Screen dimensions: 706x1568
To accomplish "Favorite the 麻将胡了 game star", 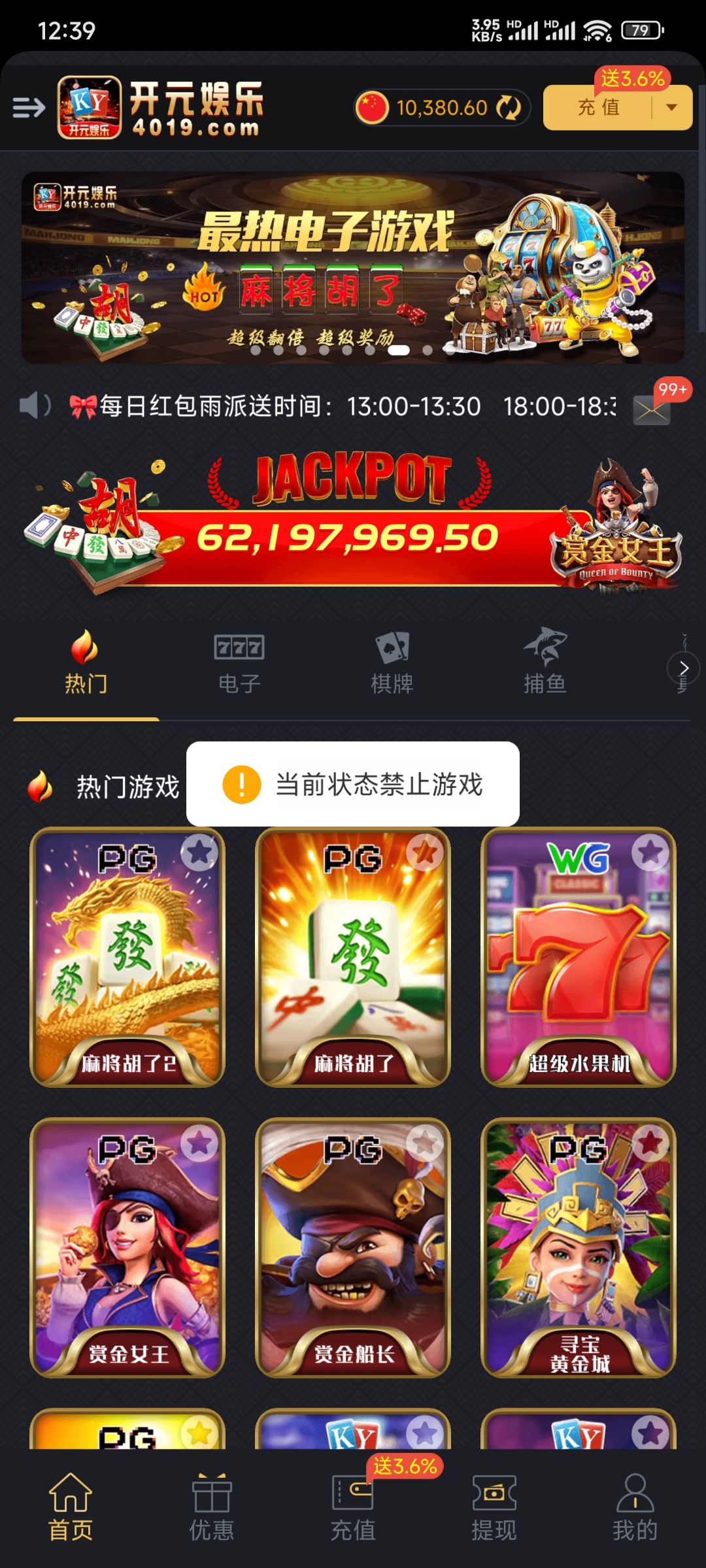I will [424, 853].
